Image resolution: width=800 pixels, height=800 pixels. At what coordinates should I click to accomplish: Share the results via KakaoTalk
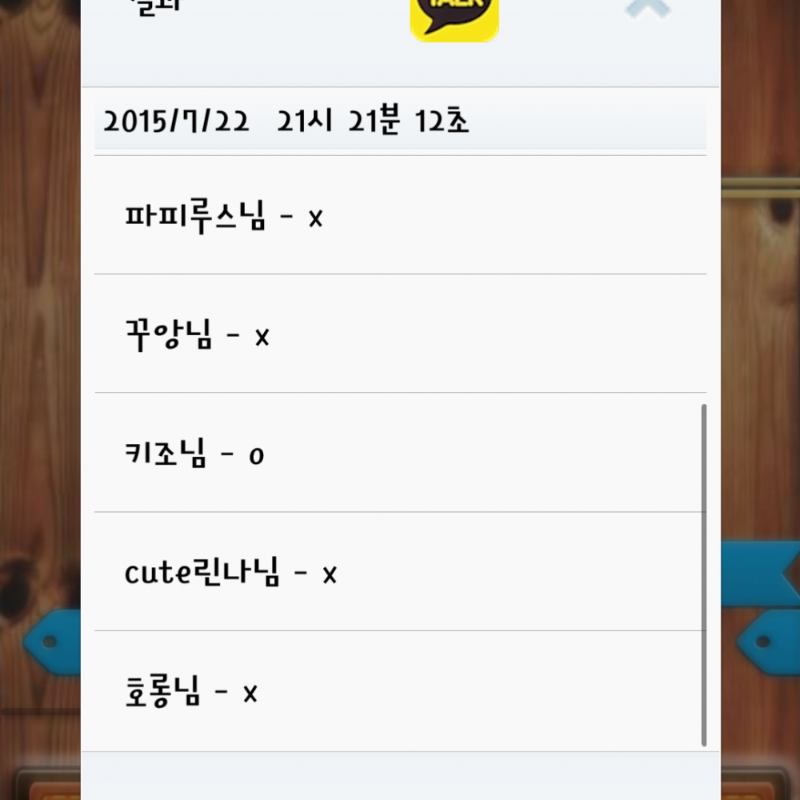(454, 15)
